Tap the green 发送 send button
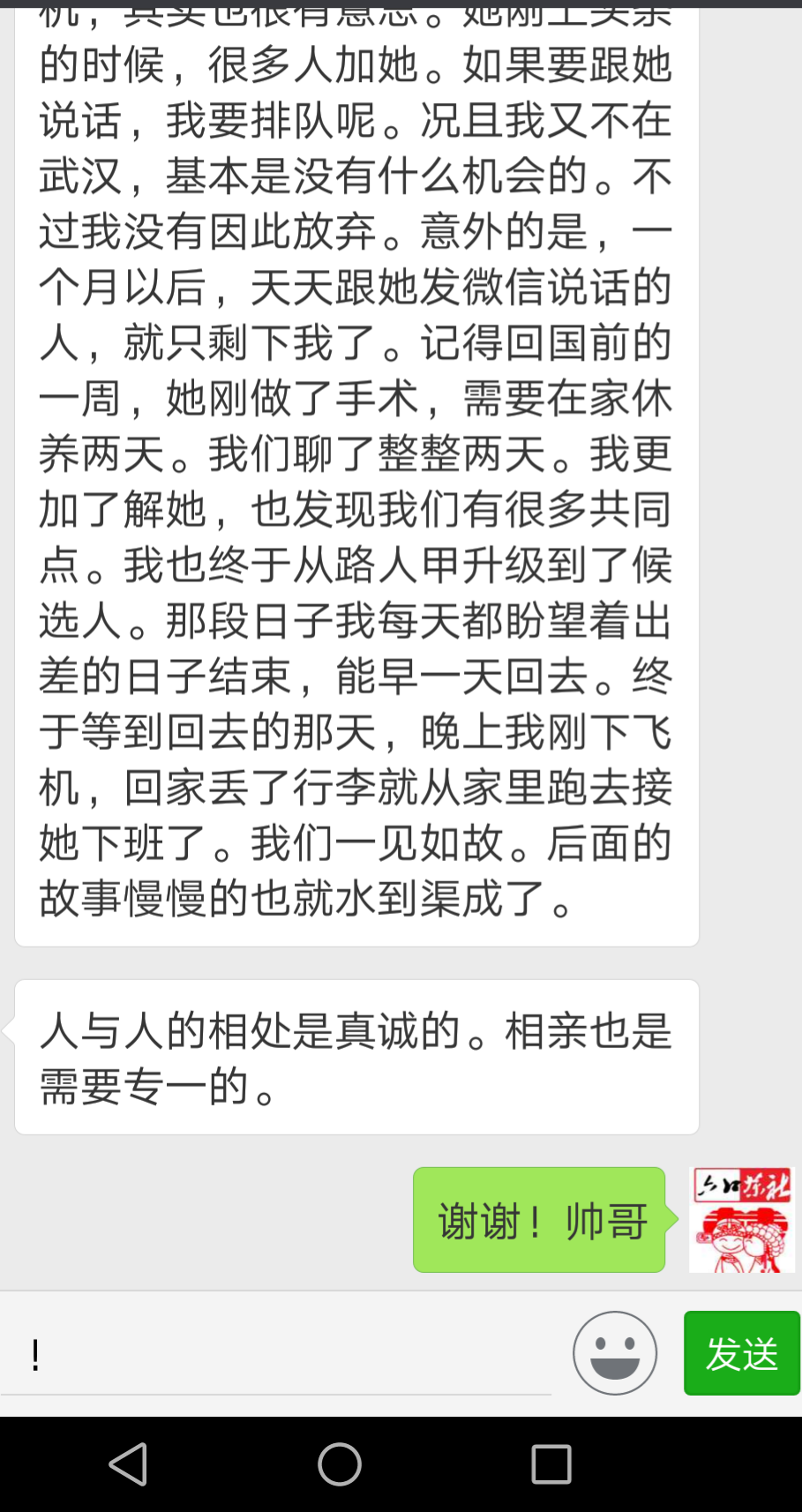 [x=741, y=1353]
